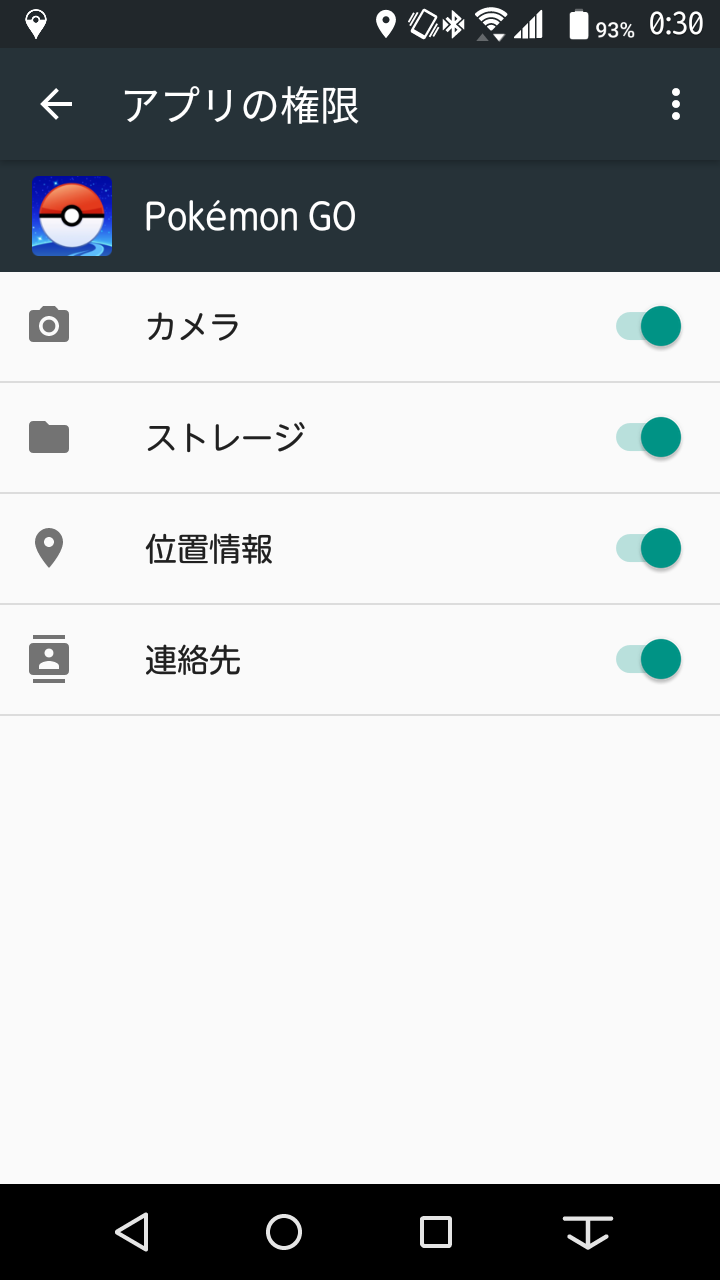This screenshot has width=720, height=1280.
Task: Switch off 連絡先 permission
Action: pos(649,659)
